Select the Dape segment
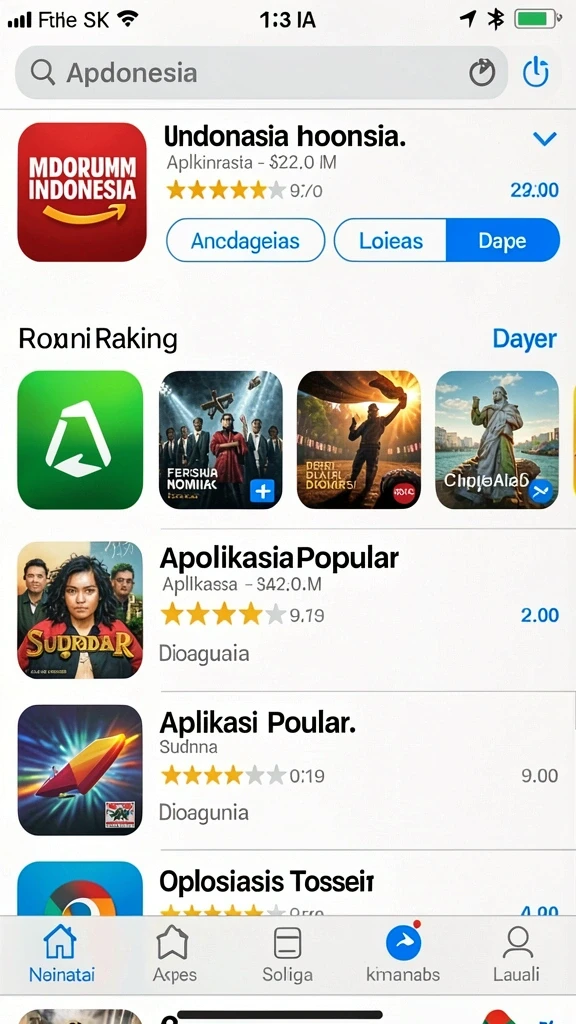The height and width of the screenshot is (1024, 576). (x=503, y=240)
